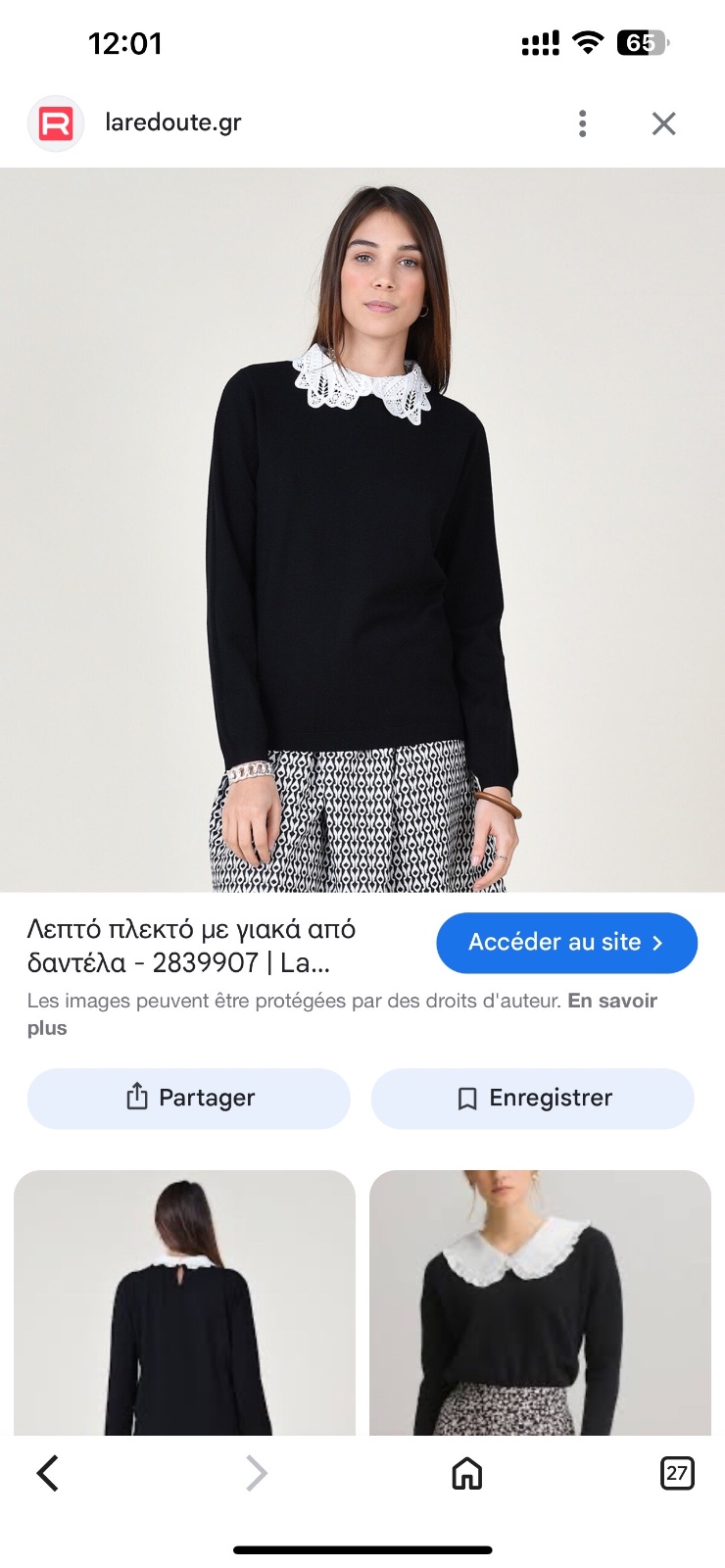725x1568 pixels.
Task: Open the En savoir plus link
Action: (342, 1014)
